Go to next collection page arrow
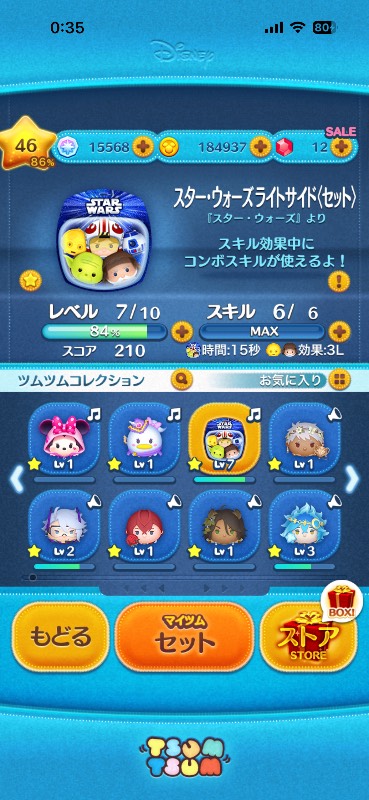This screenshot has height=800, width=369. click(352, 480)
